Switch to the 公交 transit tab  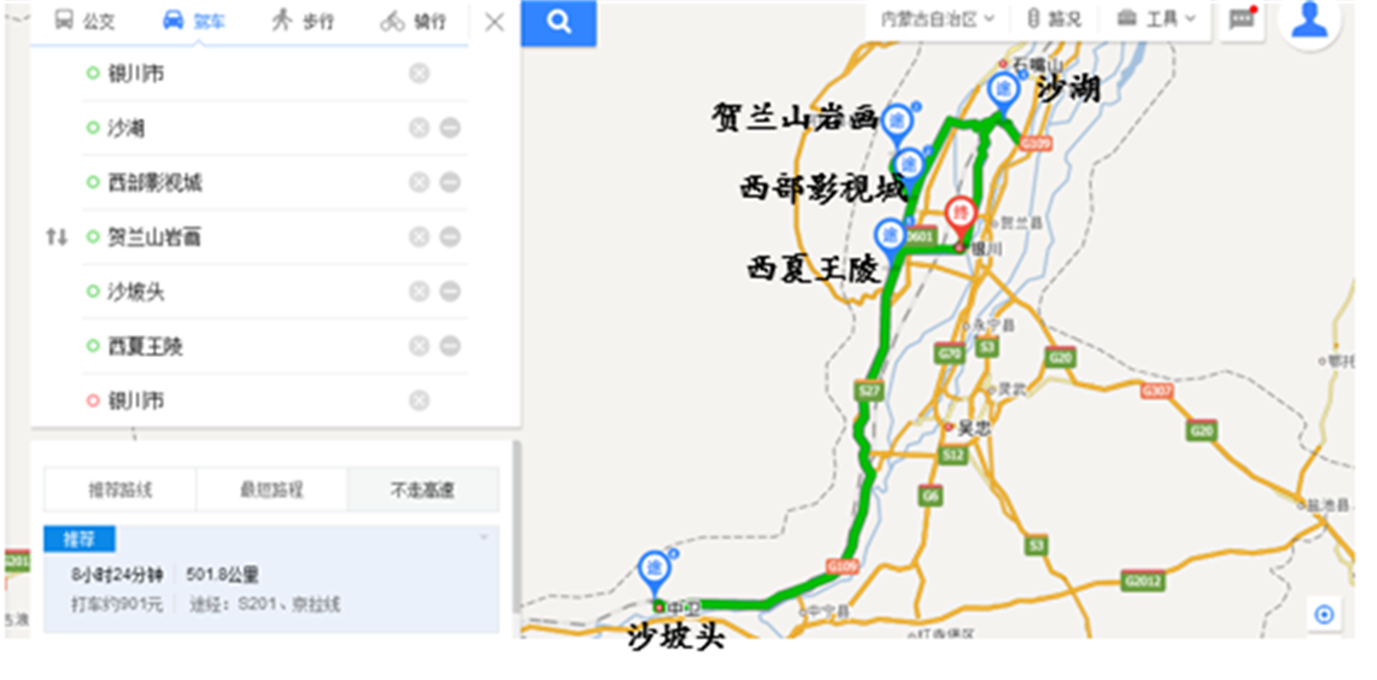click(x=85, y=21)
